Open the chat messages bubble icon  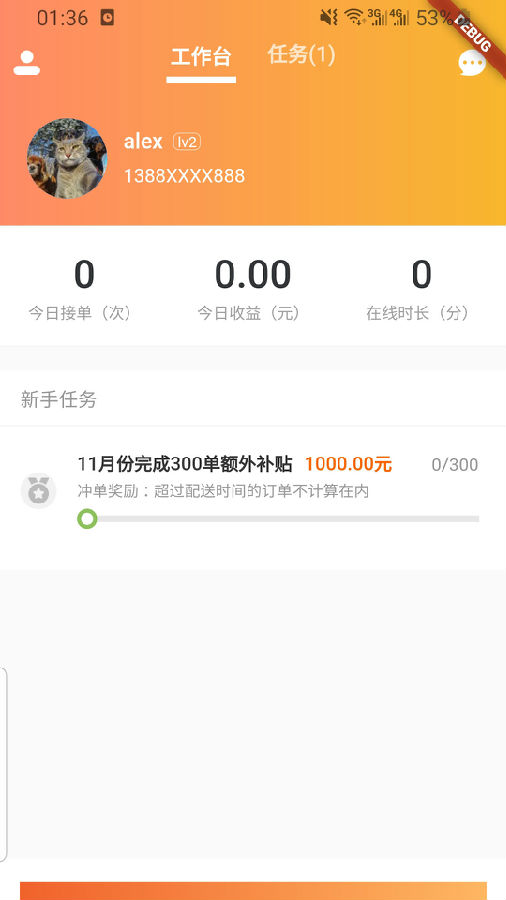472,63
